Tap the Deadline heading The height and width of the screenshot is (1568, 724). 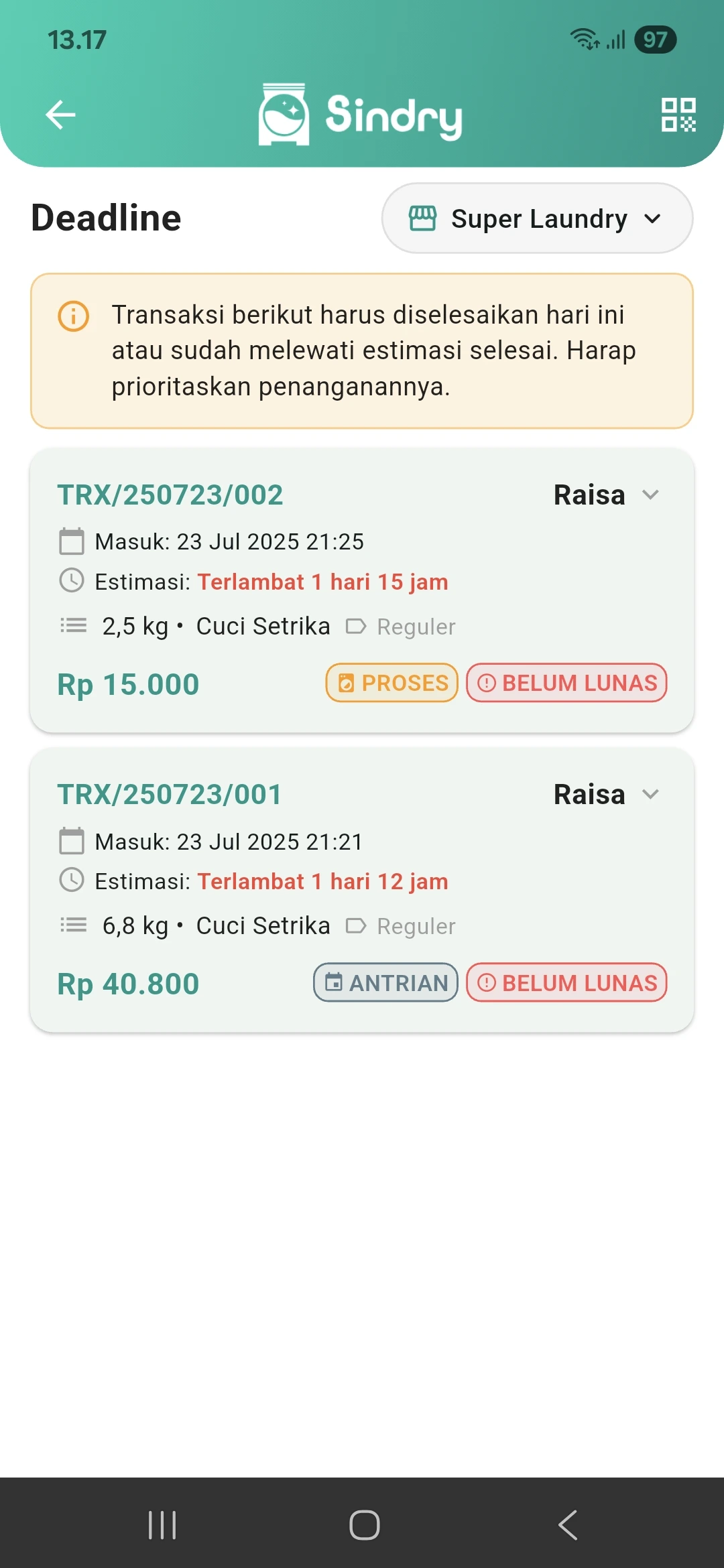click(x=107, y=217)
